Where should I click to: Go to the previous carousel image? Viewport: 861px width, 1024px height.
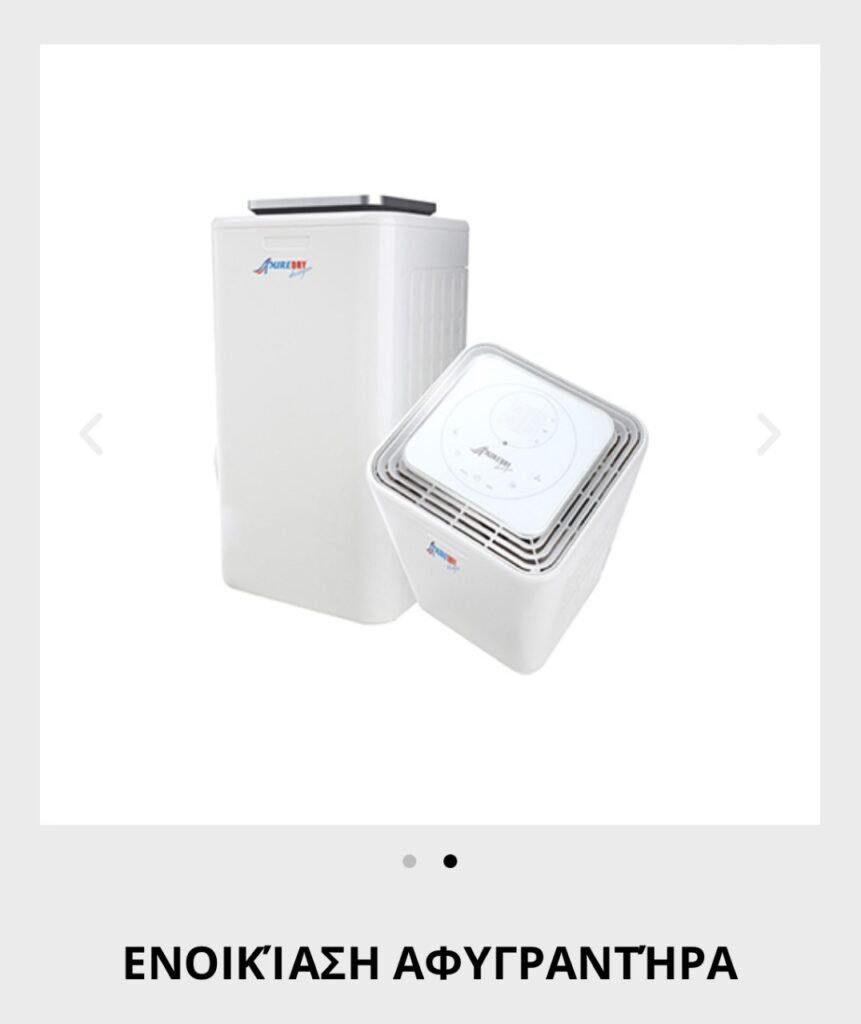pyautogui.click(x=91, y=434)
